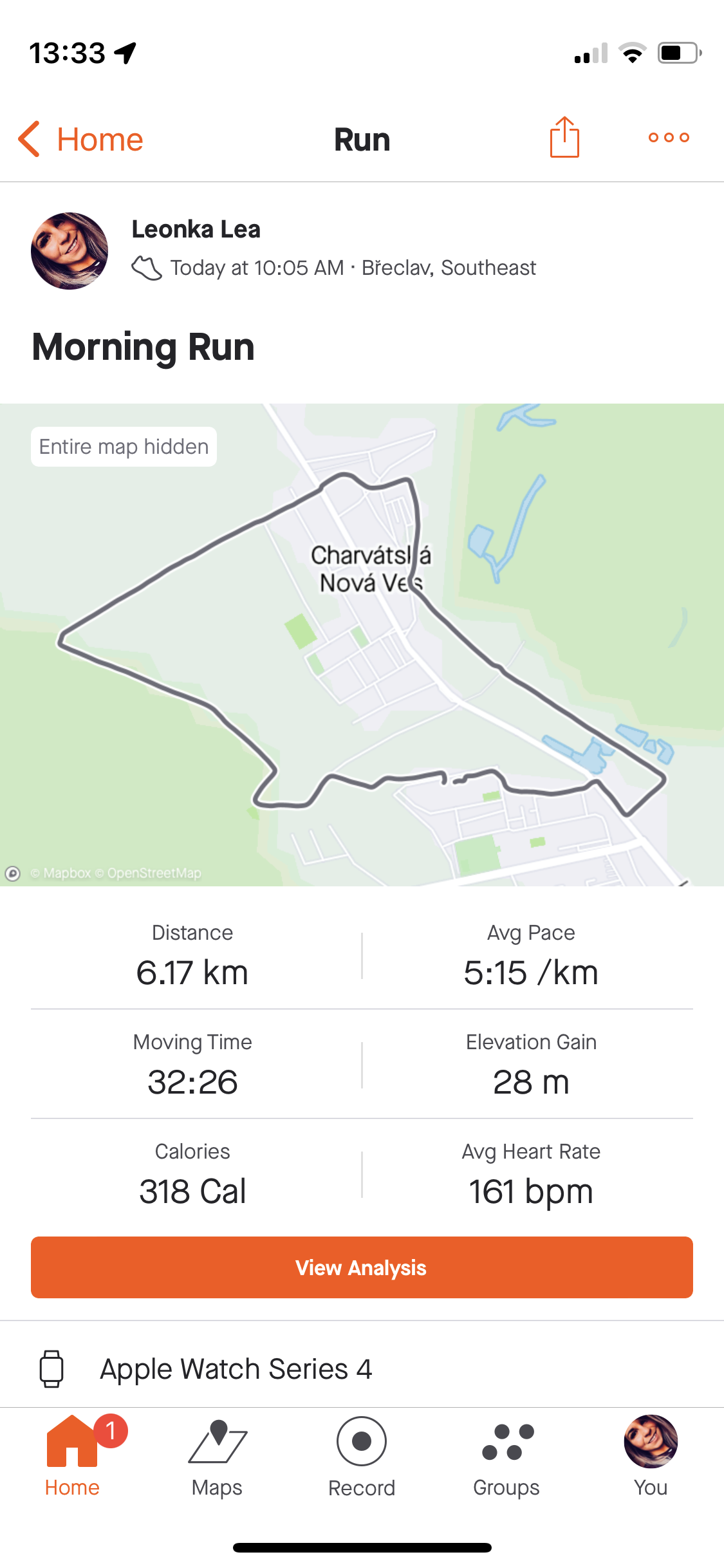Open the You tab
This screenshot has width=724, height=1568.
(x=651, y=1457)
